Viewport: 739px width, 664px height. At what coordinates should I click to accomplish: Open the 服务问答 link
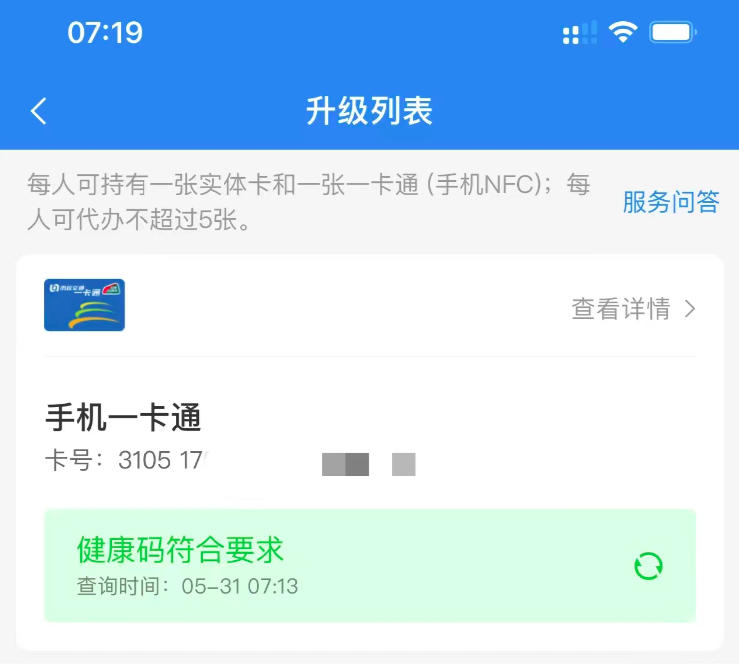click(x=670, y=202)
